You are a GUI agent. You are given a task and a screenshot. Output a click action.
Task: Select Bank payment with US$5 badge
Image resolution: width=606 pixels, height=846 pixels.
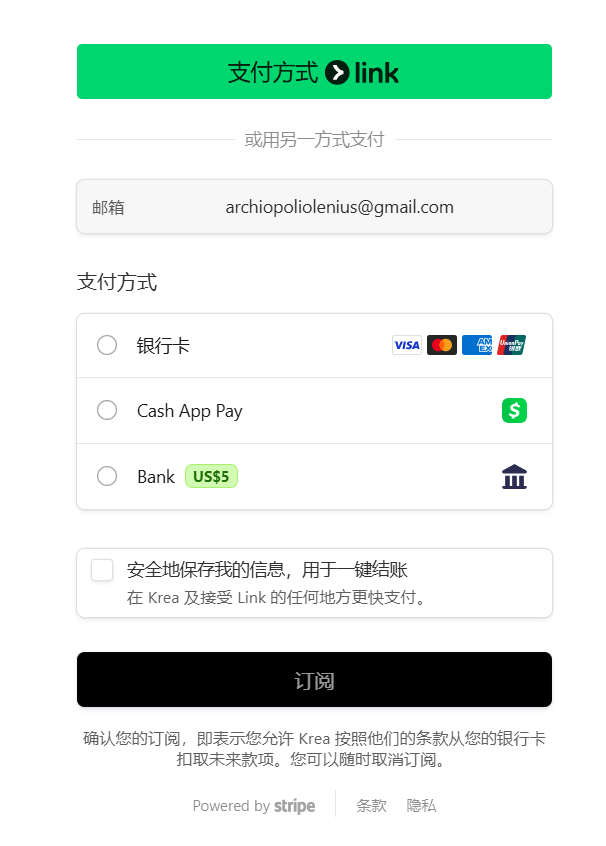(107, 477)
